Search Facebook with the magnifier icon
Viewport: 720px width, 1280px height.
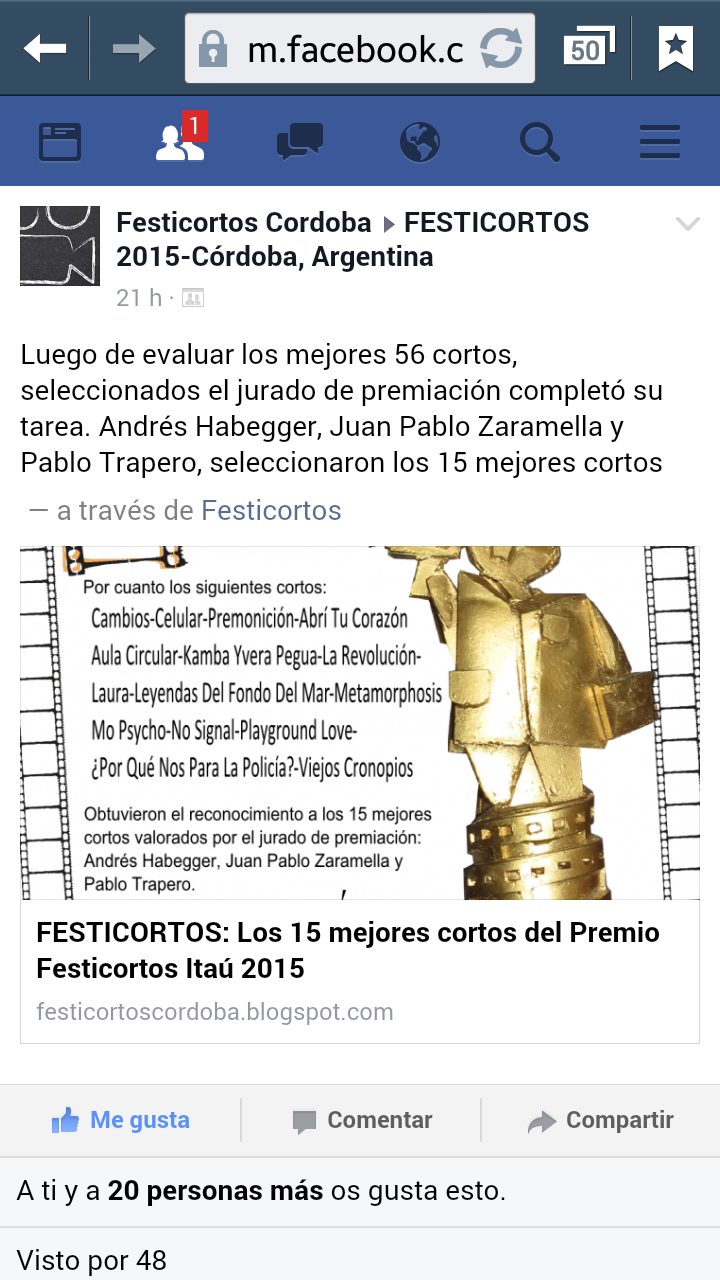540,142
